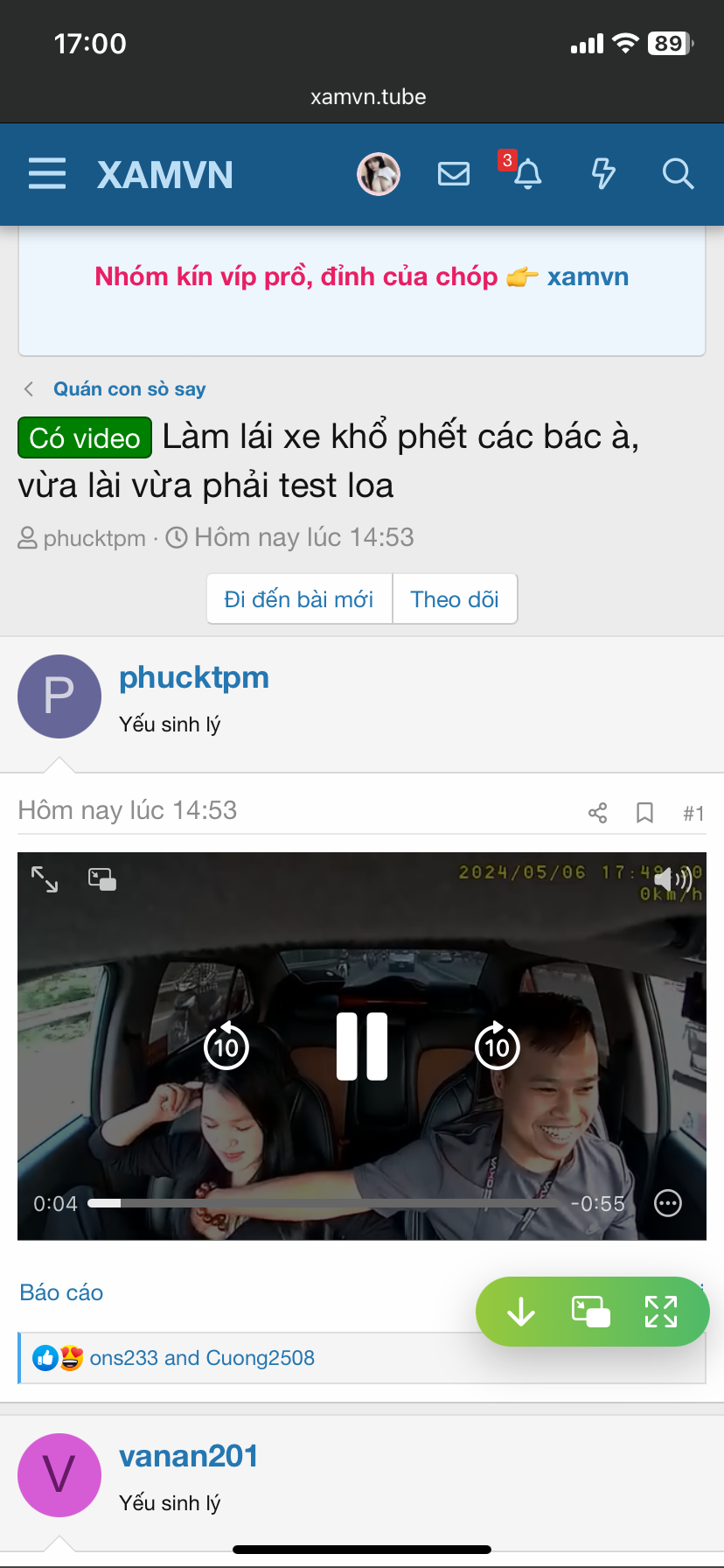Image resolution: width=724 pixels, height=1568 pixels.
Task: Open the video more options menu
Action: (668, 1203)
